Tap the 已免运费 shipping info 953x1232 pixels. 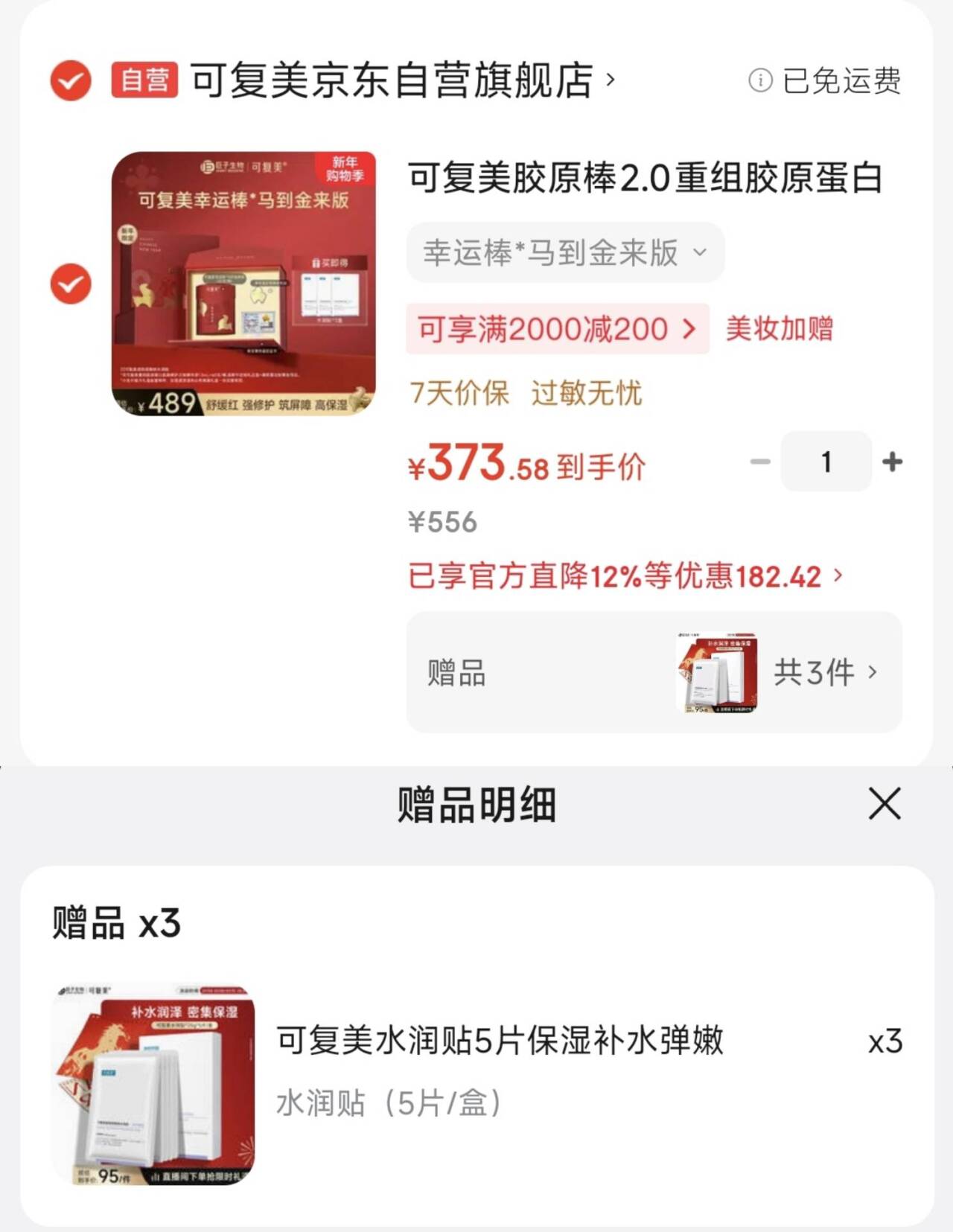pos(826,80)
